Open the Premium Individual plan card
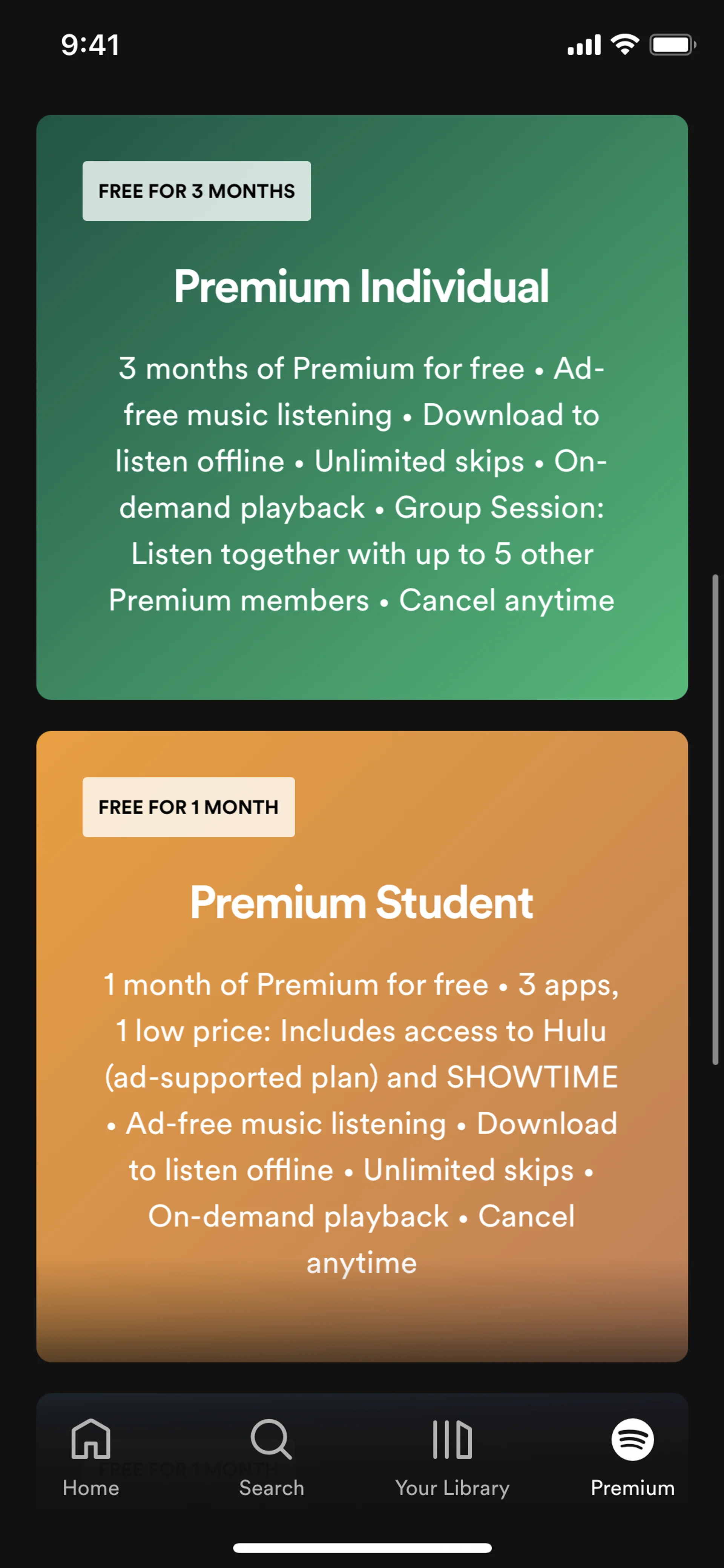 point(361,407)
